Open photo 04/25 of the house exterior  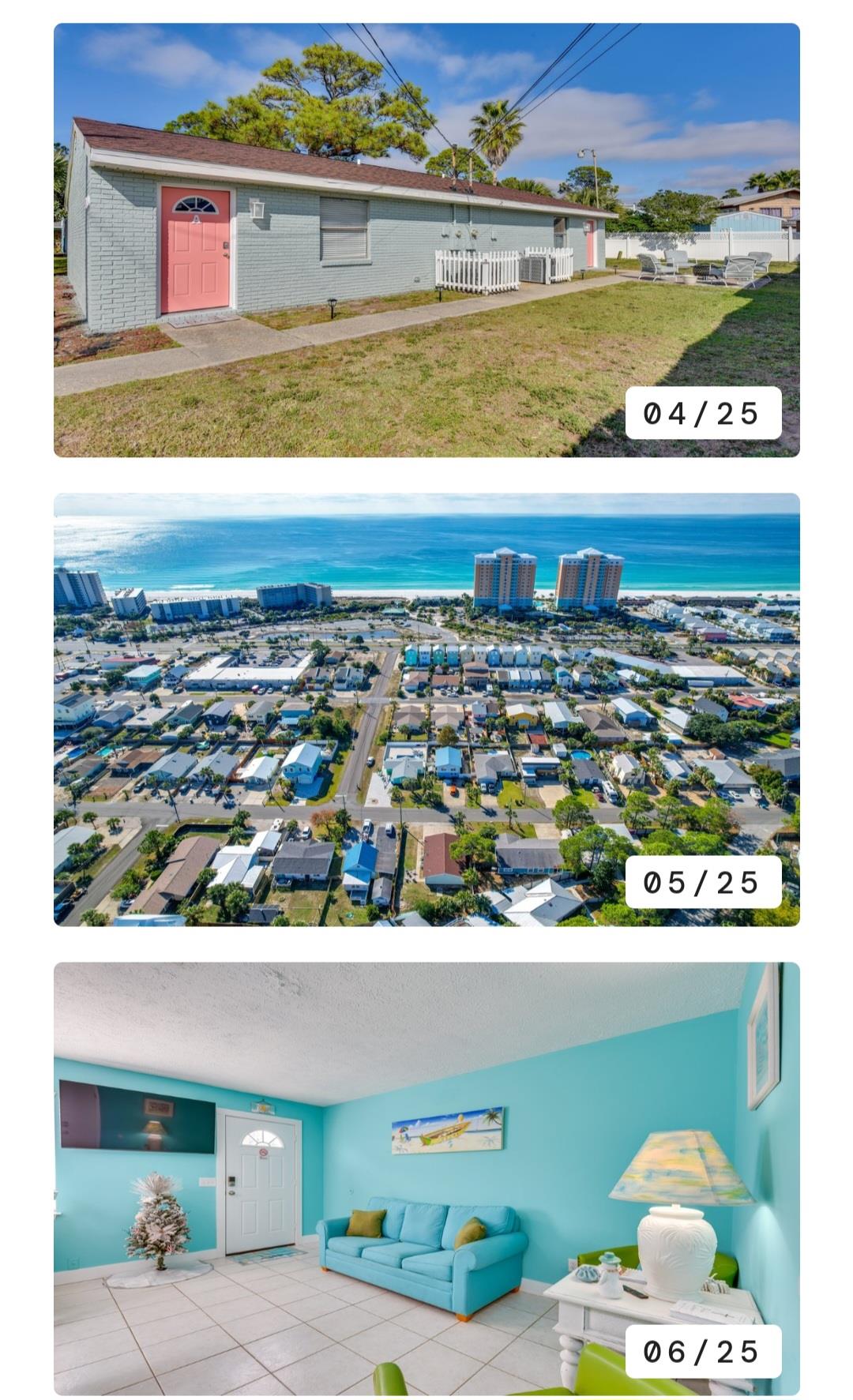click(426, 240)
